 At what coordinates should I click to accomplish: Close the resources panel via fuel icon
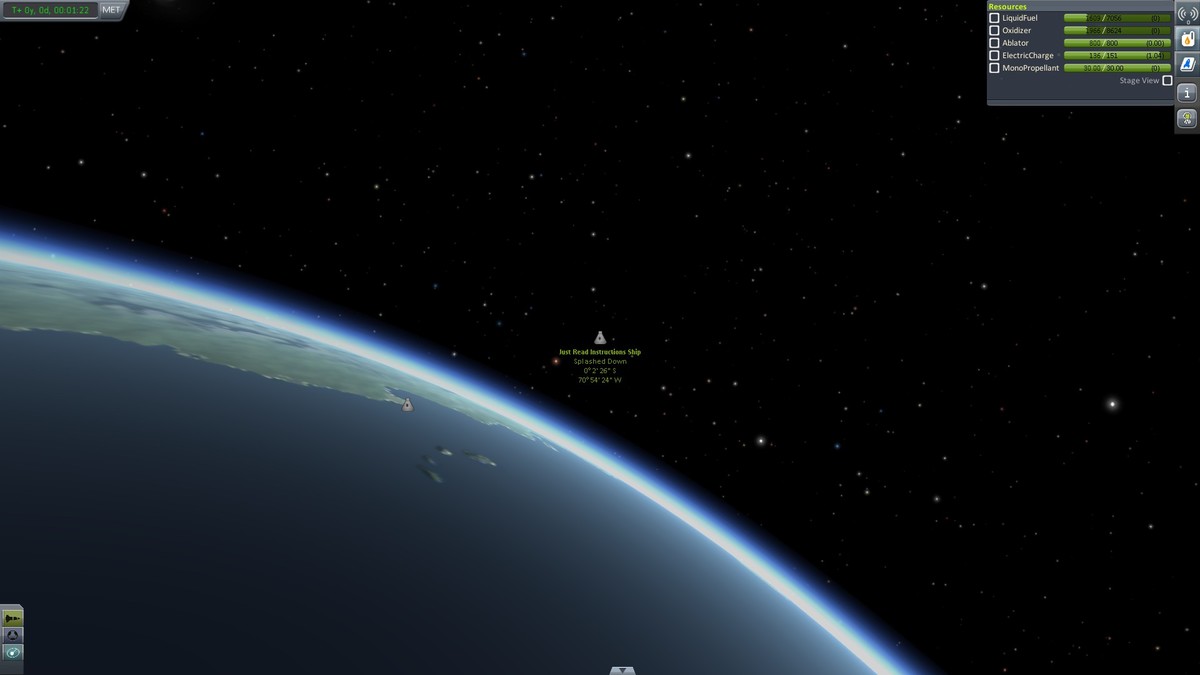(1187, 40)
